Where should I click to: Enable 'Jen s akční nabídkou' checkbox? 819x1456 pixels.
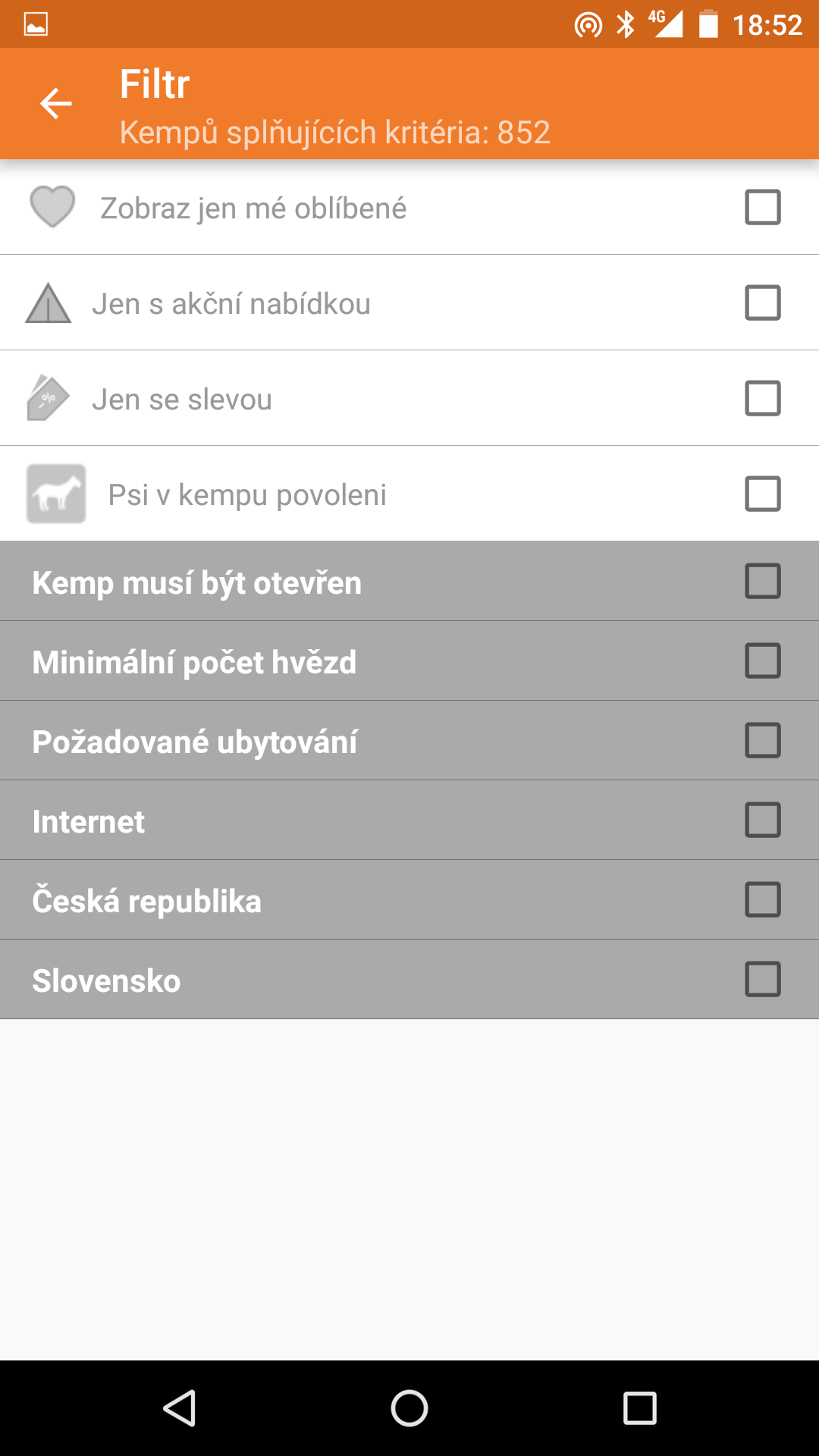tap(763, 303)
